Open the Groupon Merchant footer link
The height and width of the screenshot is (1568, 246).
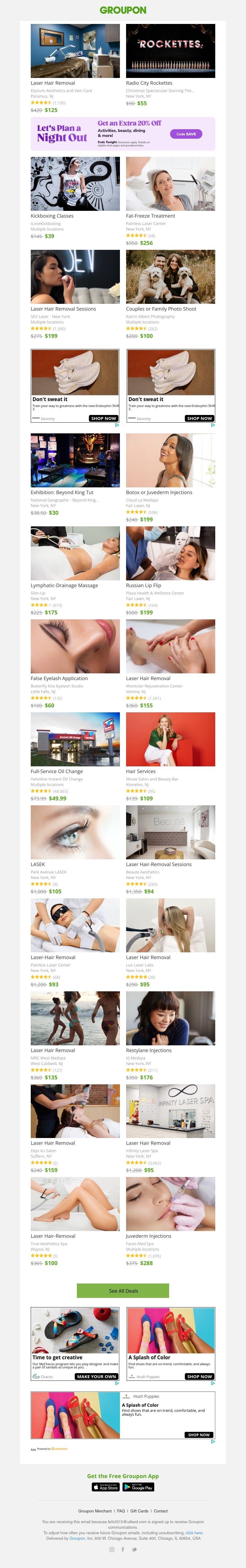[x=95, y=1511]
